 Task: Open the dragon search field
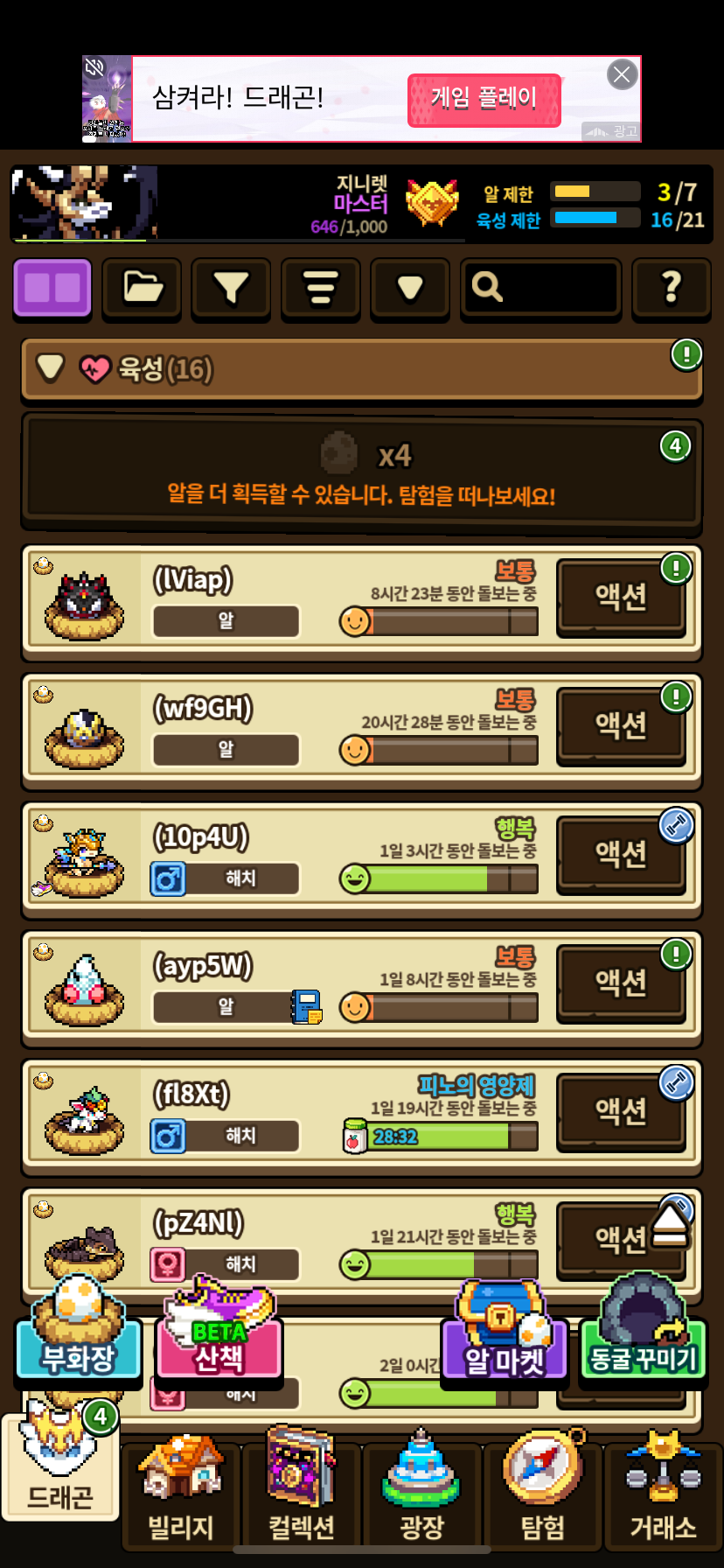pyautogui.click(x=540, y=287)
